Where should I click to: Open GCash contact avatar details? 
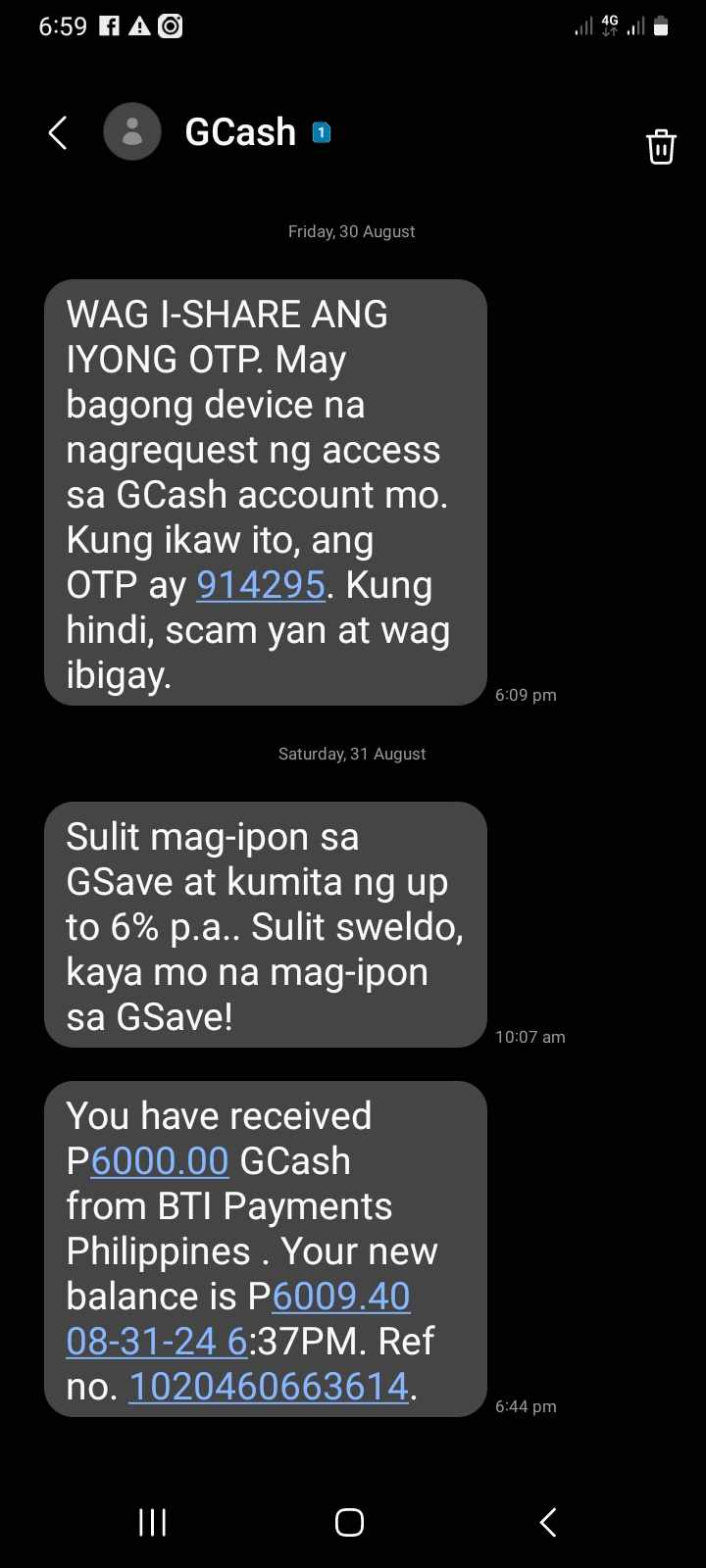[x=132, y=132]
